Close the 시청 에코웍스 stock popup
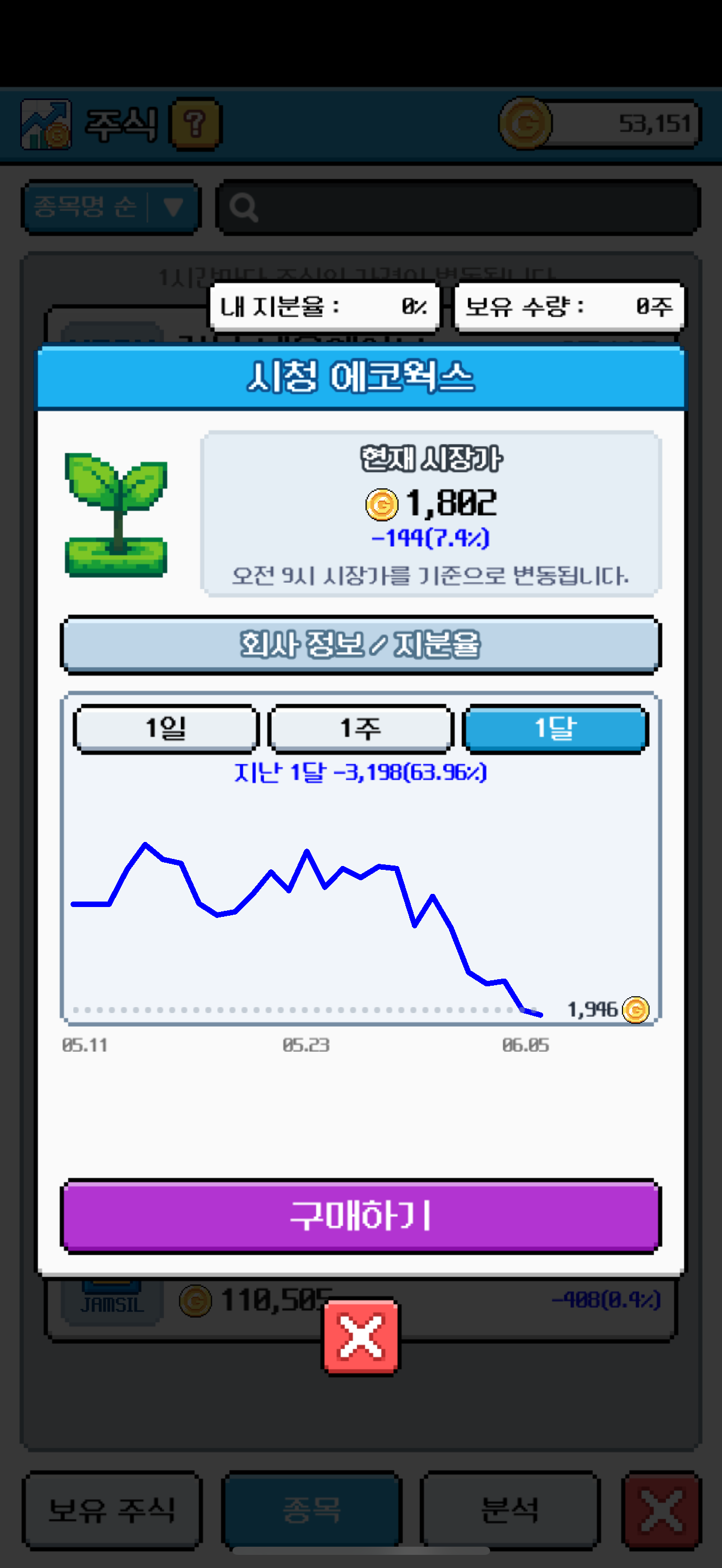Viewport: 722px width, 1568px height. click(360, 1337)
